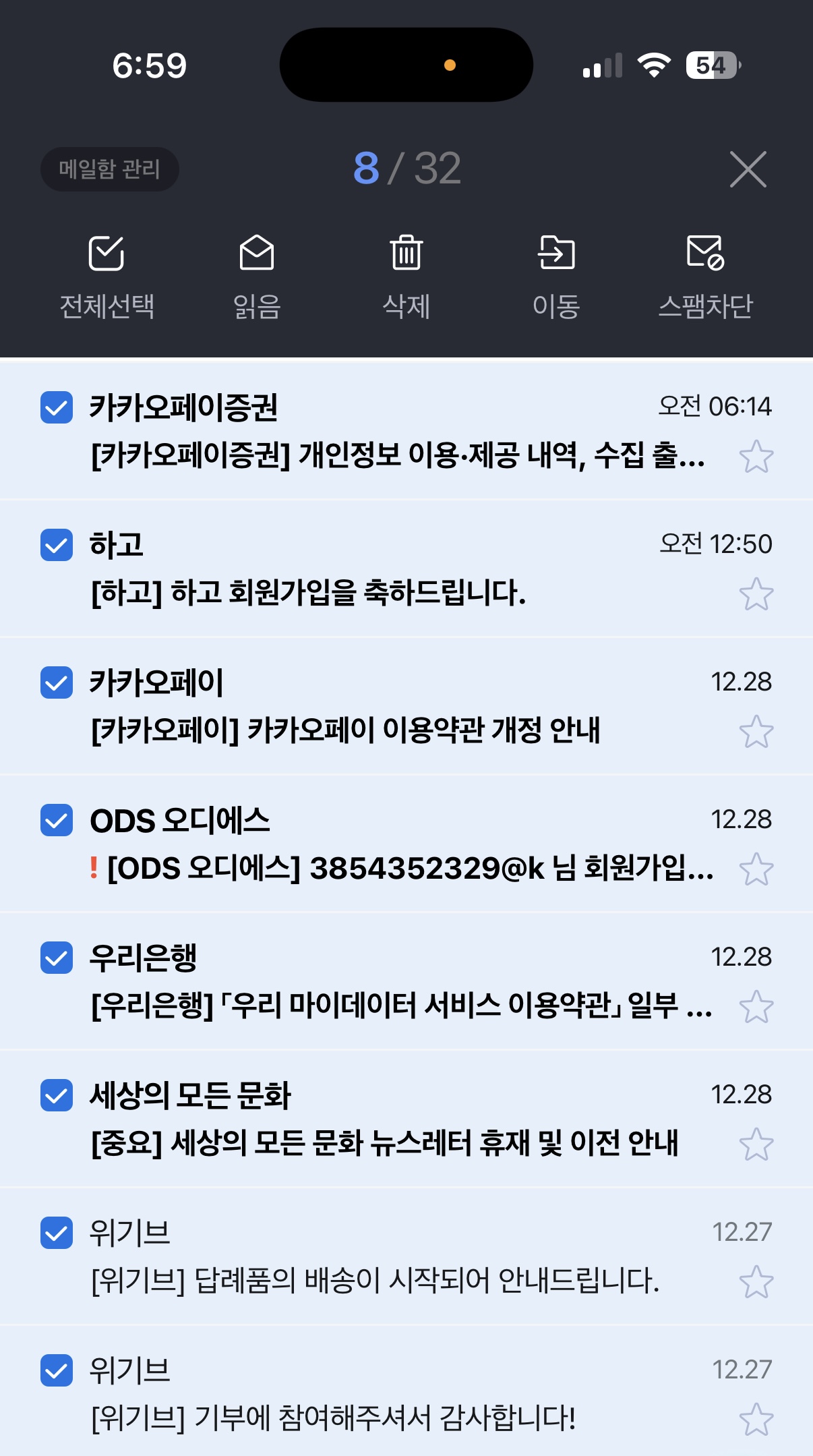This screenshot has height=1456, width=813.
Task: Tap 전체선택 to select all mails
Action: pyautogui.click(x=107, y=276)
